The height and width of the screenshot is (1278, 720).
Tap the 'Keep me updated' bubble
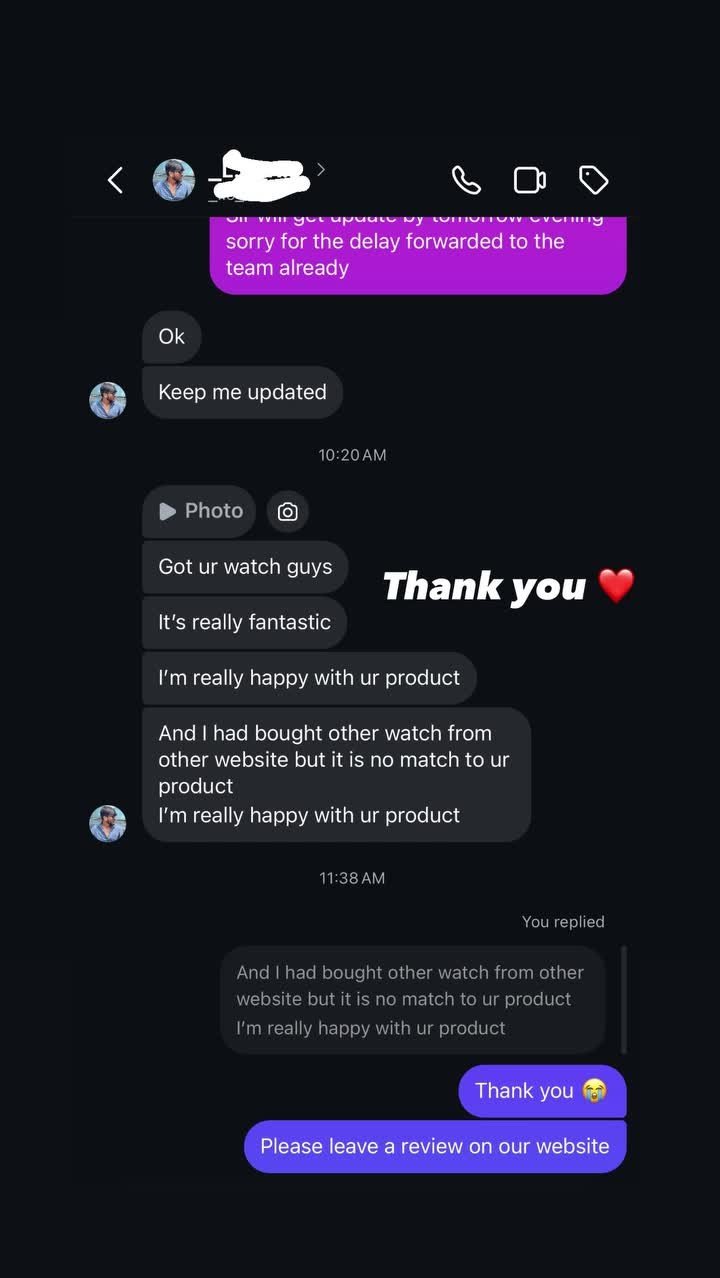point(242,392)
